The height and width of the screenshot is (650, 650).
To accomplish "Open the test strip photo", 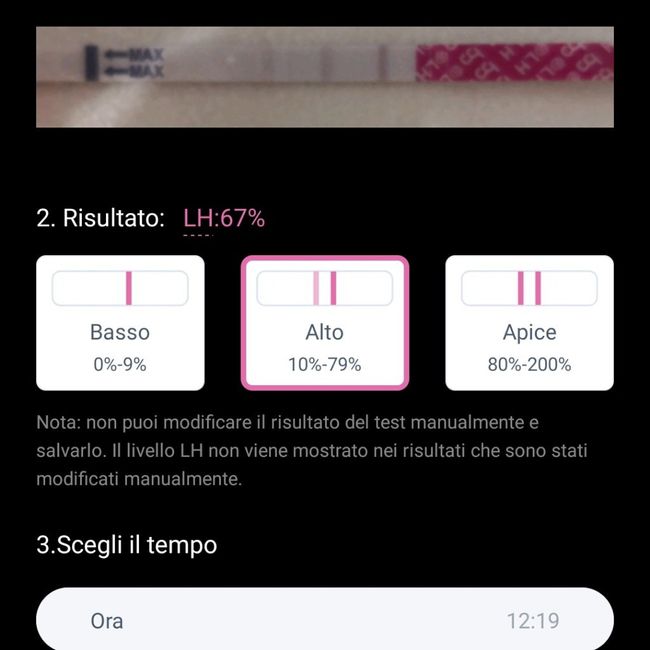I will (324, 77).
